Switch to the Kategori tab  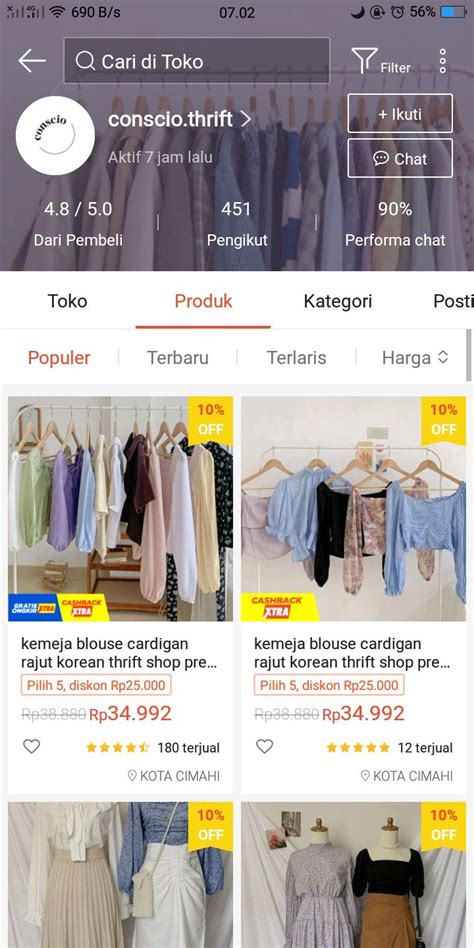coord(337,301)
